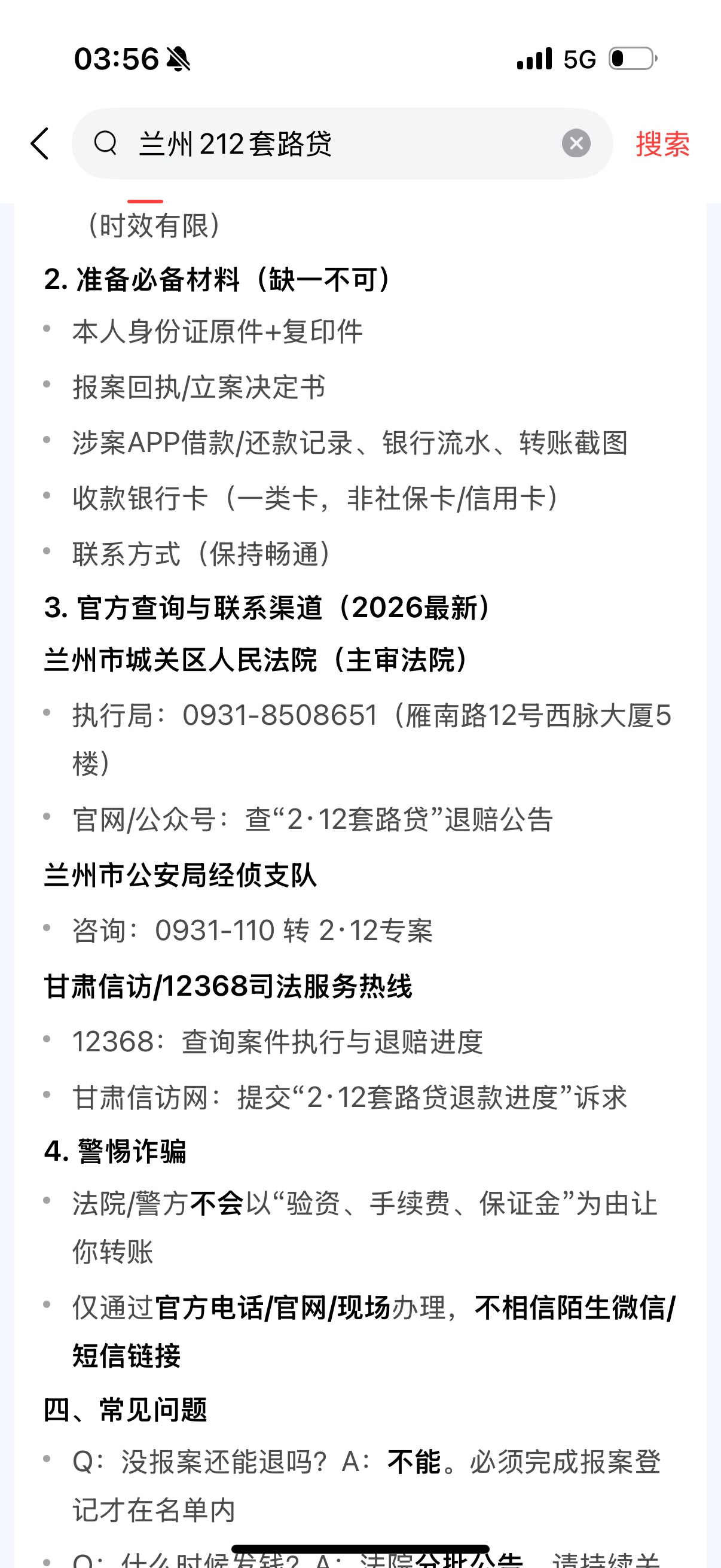Tap the red 搜索 button
This screenshot has width=721, height=1568.
(662, 144)
